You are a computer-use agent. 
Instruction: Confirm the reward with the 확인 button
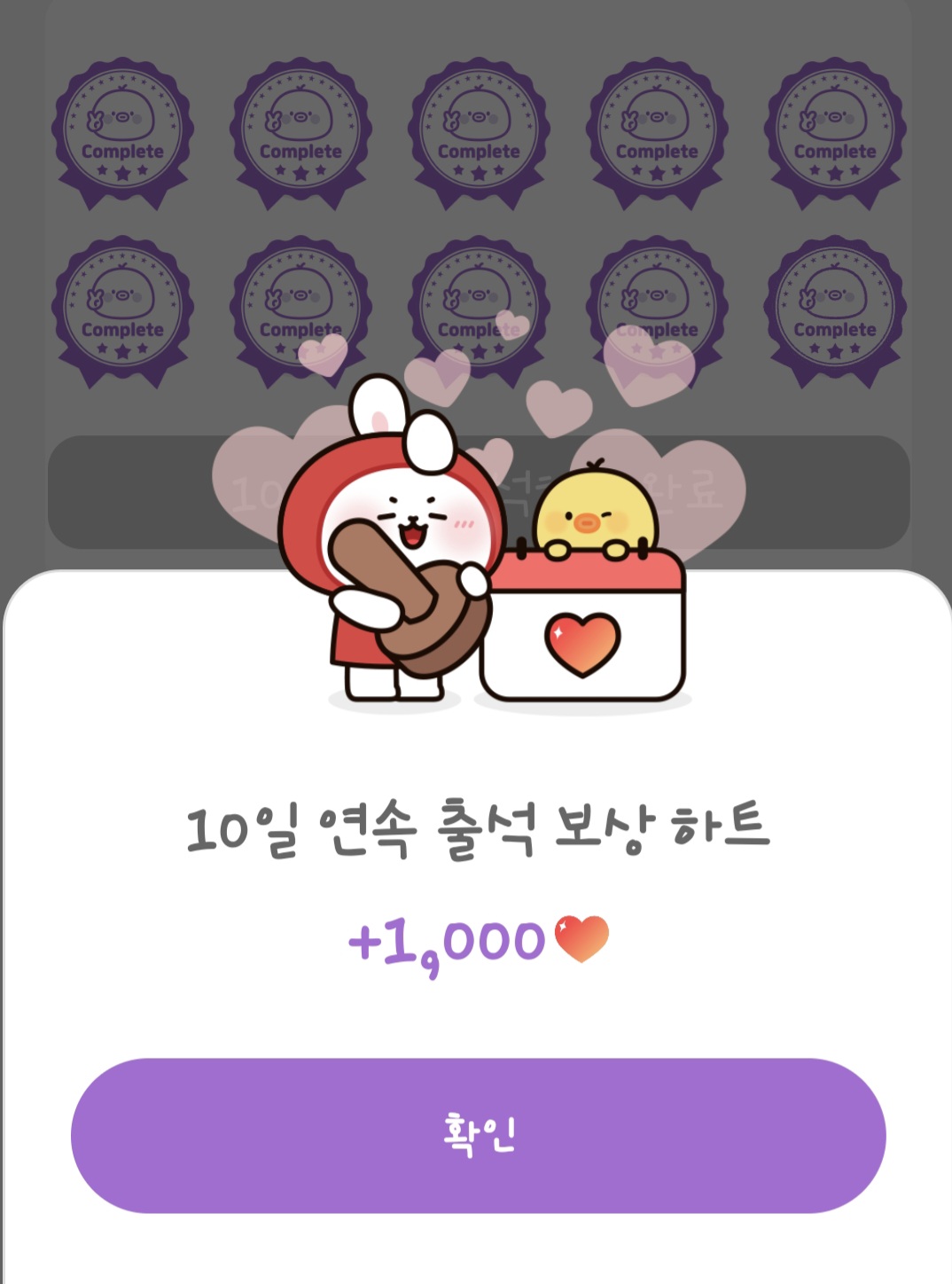(478, 1135)
